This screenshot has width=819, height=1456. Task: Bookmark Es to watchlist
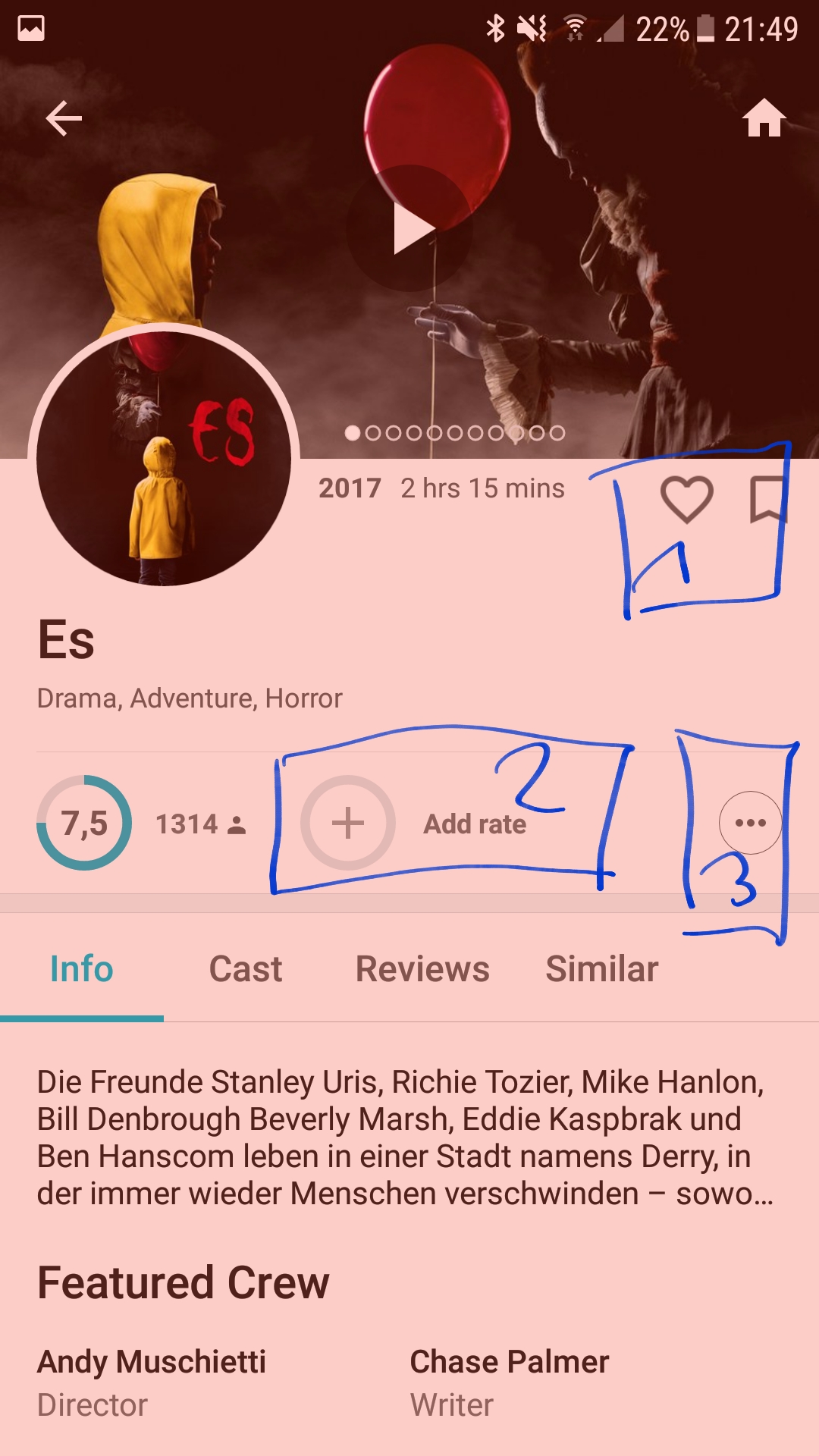click(x=767, y=499)
